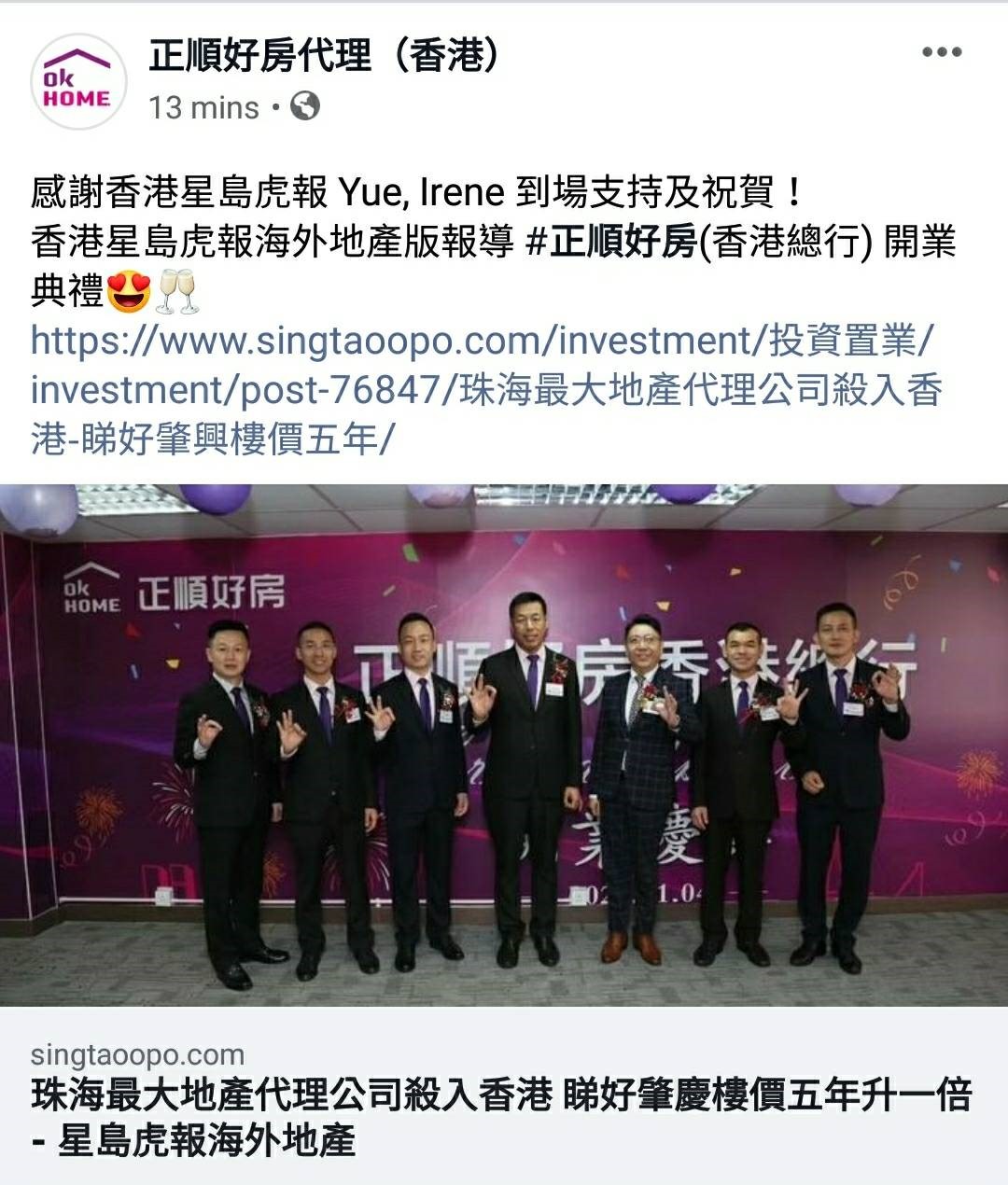View the 13 mins post timestamp
This screenshot has height=1185, width=1008.
203,107
